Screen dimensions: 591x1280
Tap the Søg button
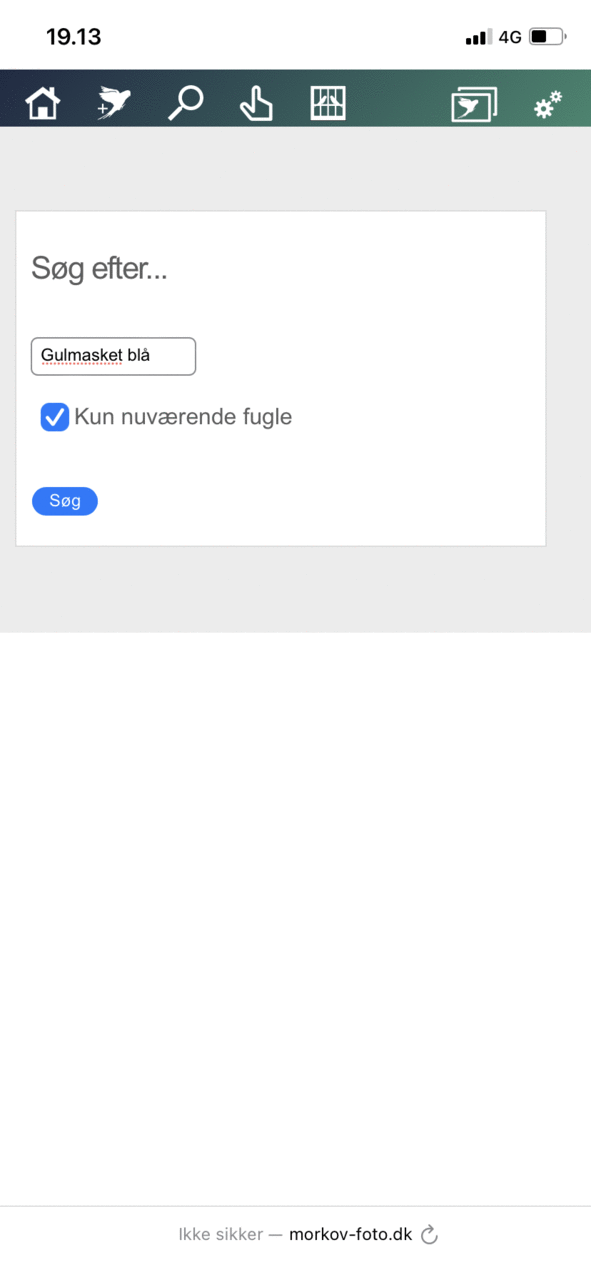65,501
